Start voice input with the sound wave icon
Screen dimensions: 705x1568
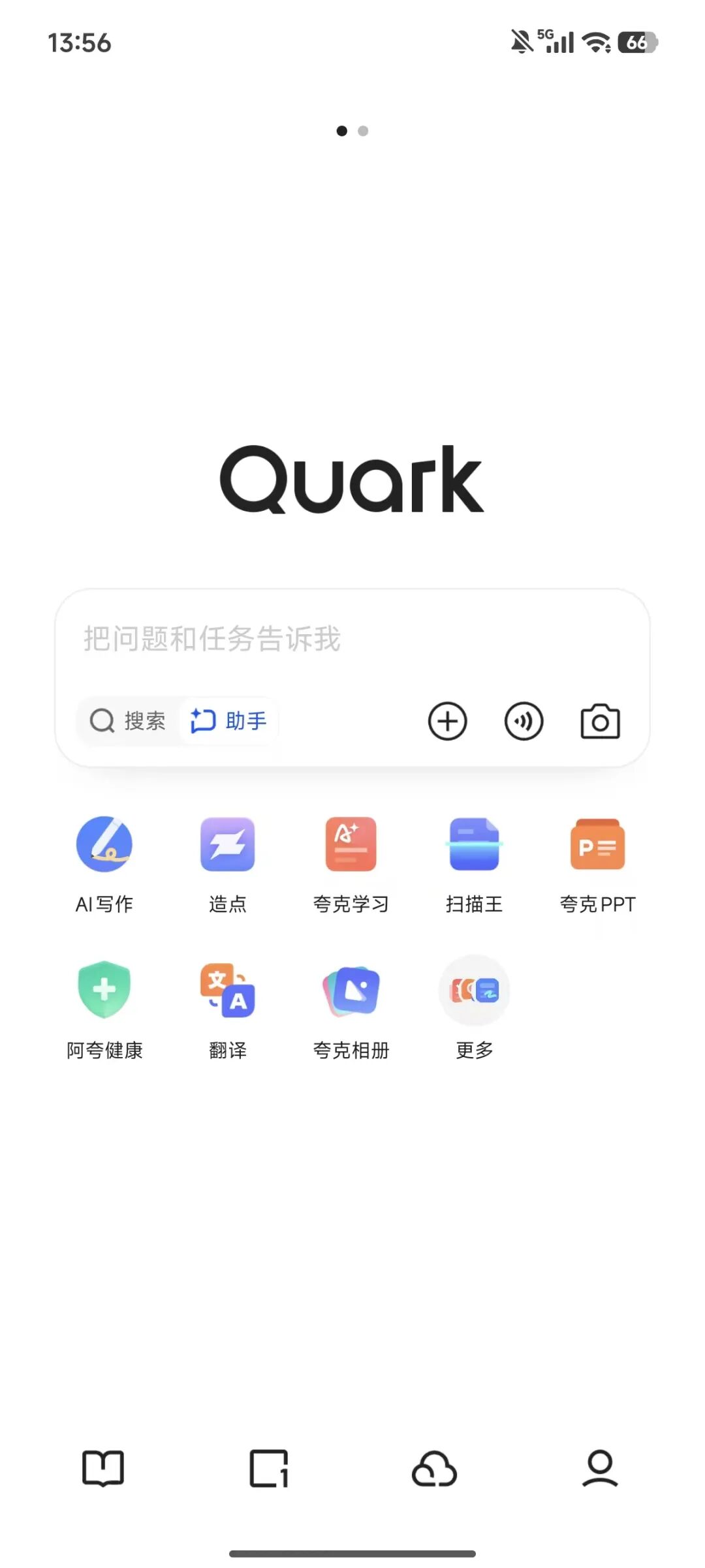524,721
